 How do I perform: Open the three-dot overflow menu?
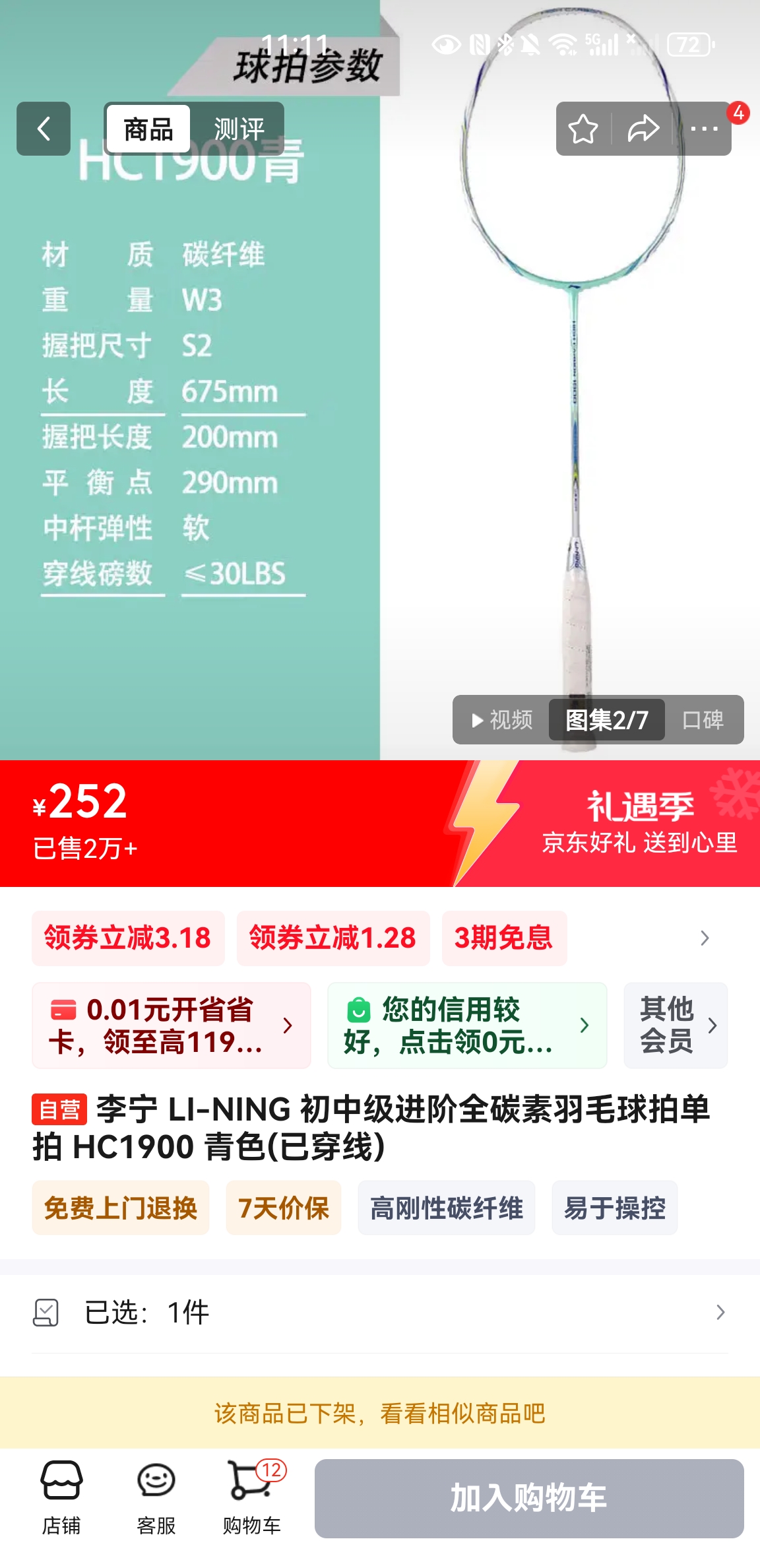click(x=704, y=129)
